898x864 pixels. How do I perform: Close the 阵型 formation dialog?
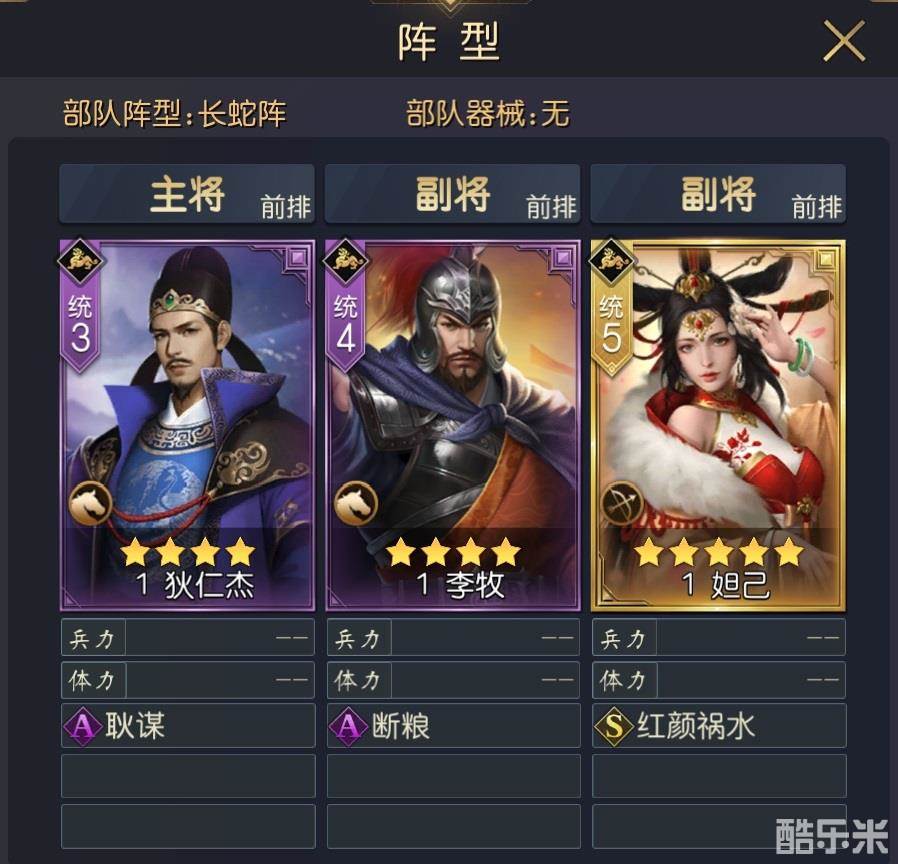point(843,41)
